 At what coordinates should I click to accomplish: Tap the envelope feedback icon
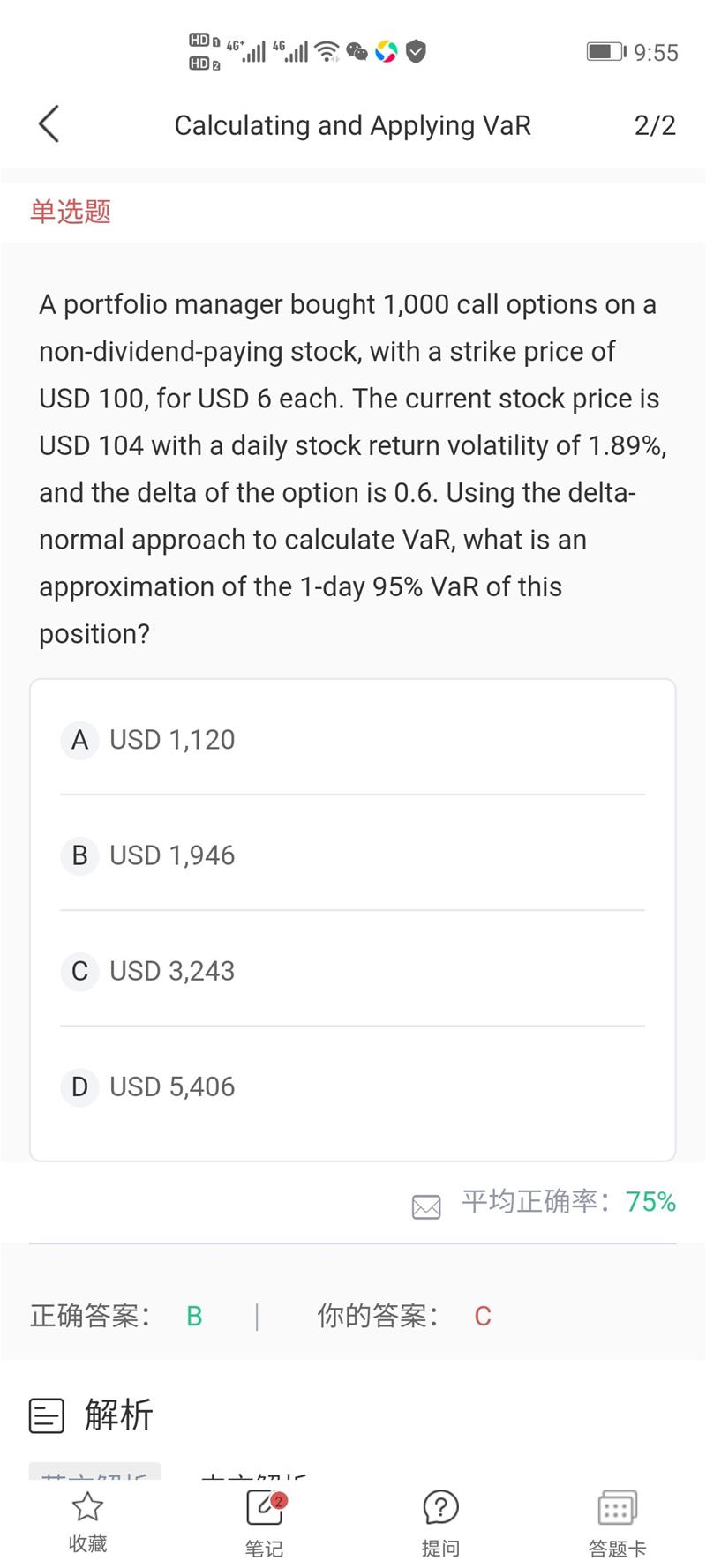[x=426, y=1206]
